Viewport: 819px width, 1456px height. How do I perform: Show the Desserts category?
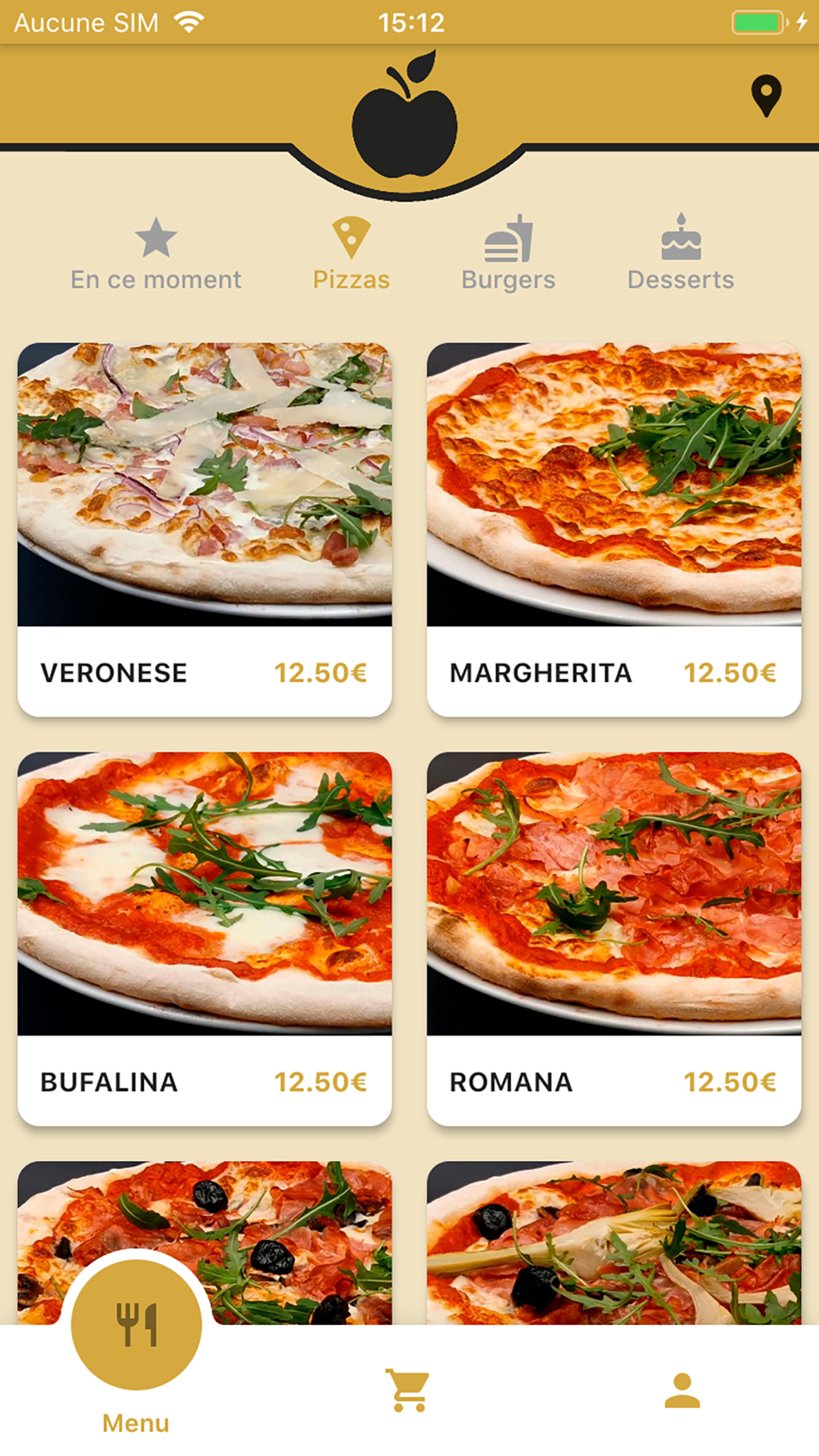(x=681, y=255)
